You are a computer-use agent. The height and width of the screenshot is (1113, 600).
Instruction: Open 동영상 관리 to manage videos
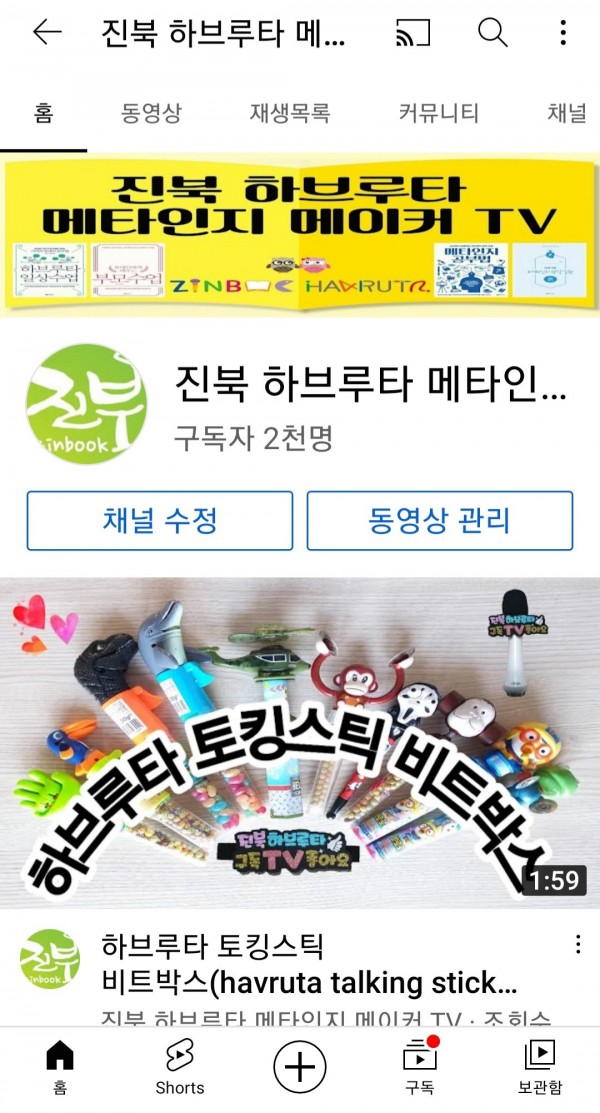pyautogui.click(x=440, y=520)
